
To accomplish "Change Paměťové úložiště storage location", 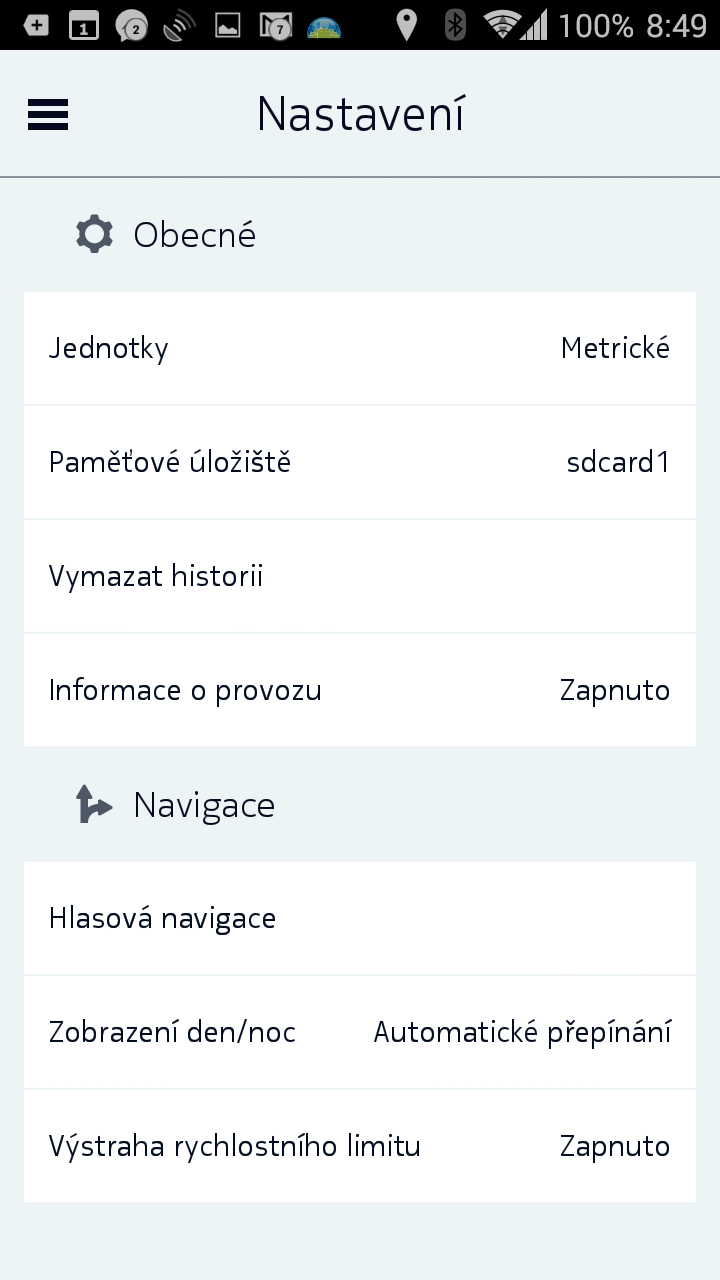I will pos(360,462).
